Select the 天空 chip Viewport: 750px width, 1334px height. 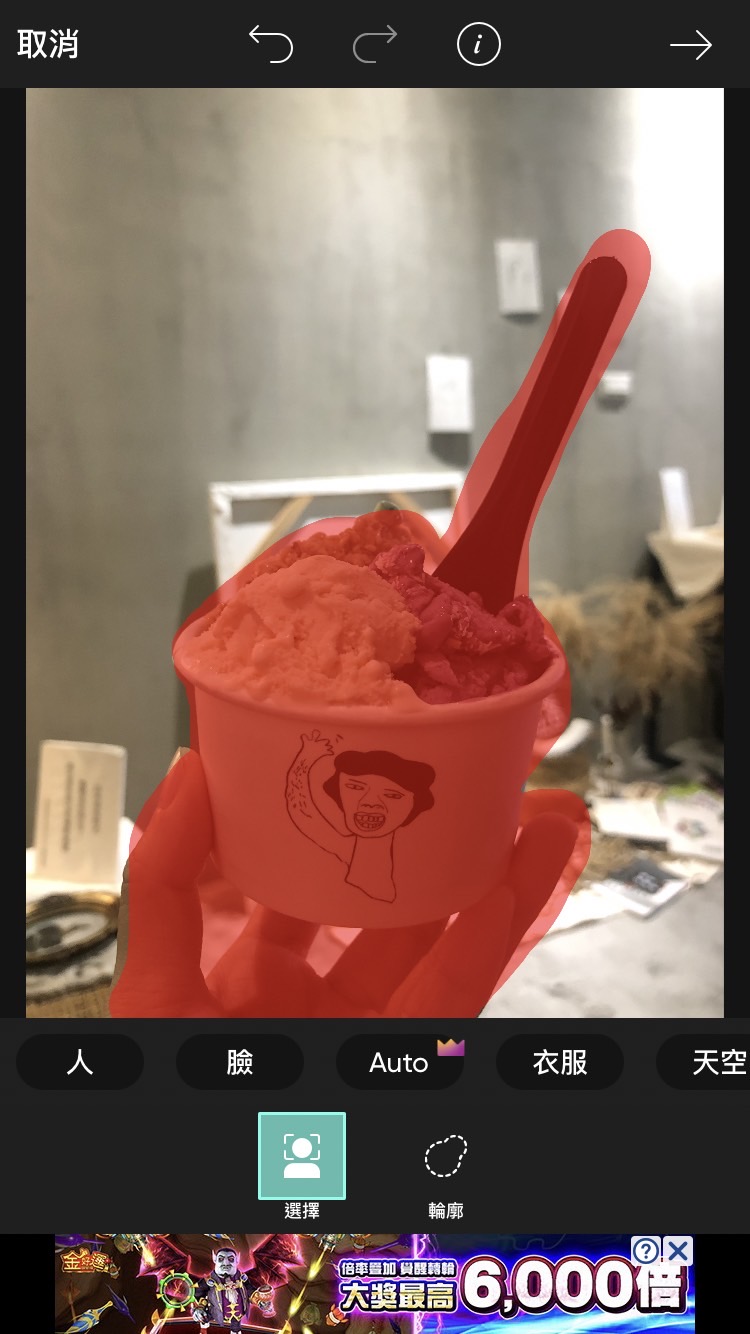click(712, 1062)
